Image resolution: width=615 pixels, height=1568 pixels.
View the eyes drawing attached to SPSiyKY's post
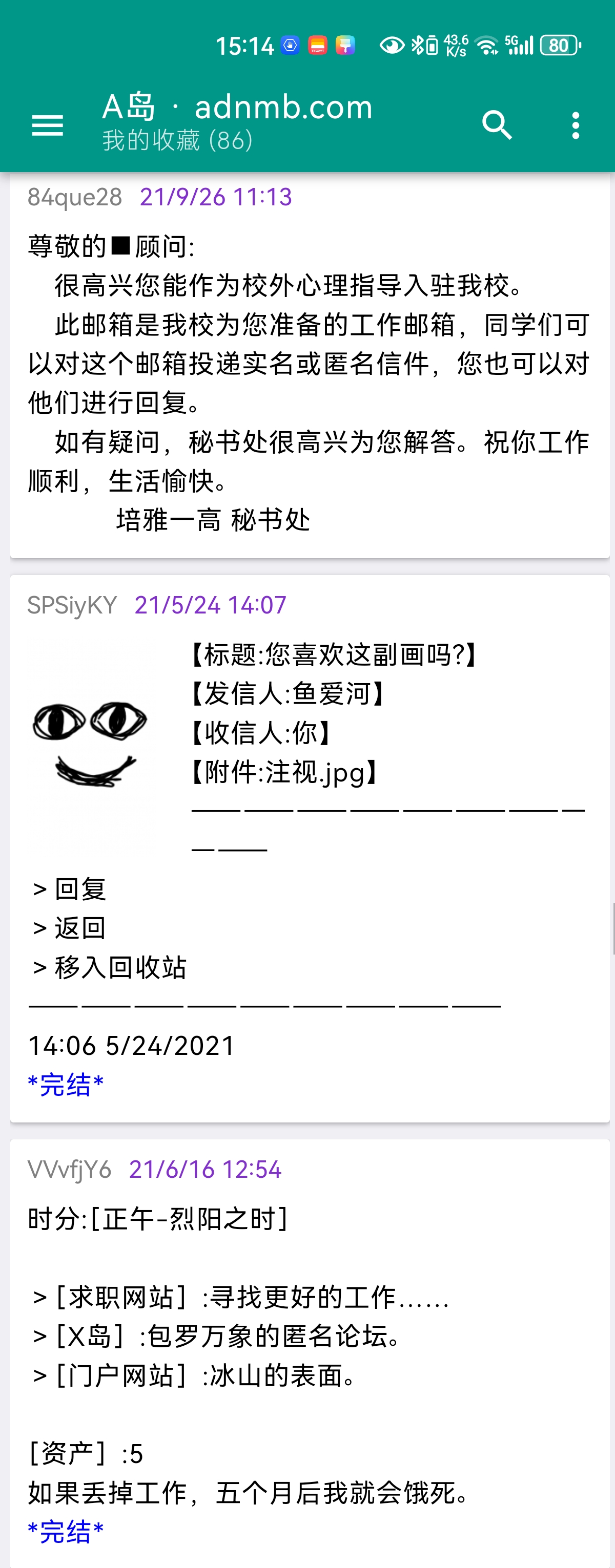pos(90,744)
